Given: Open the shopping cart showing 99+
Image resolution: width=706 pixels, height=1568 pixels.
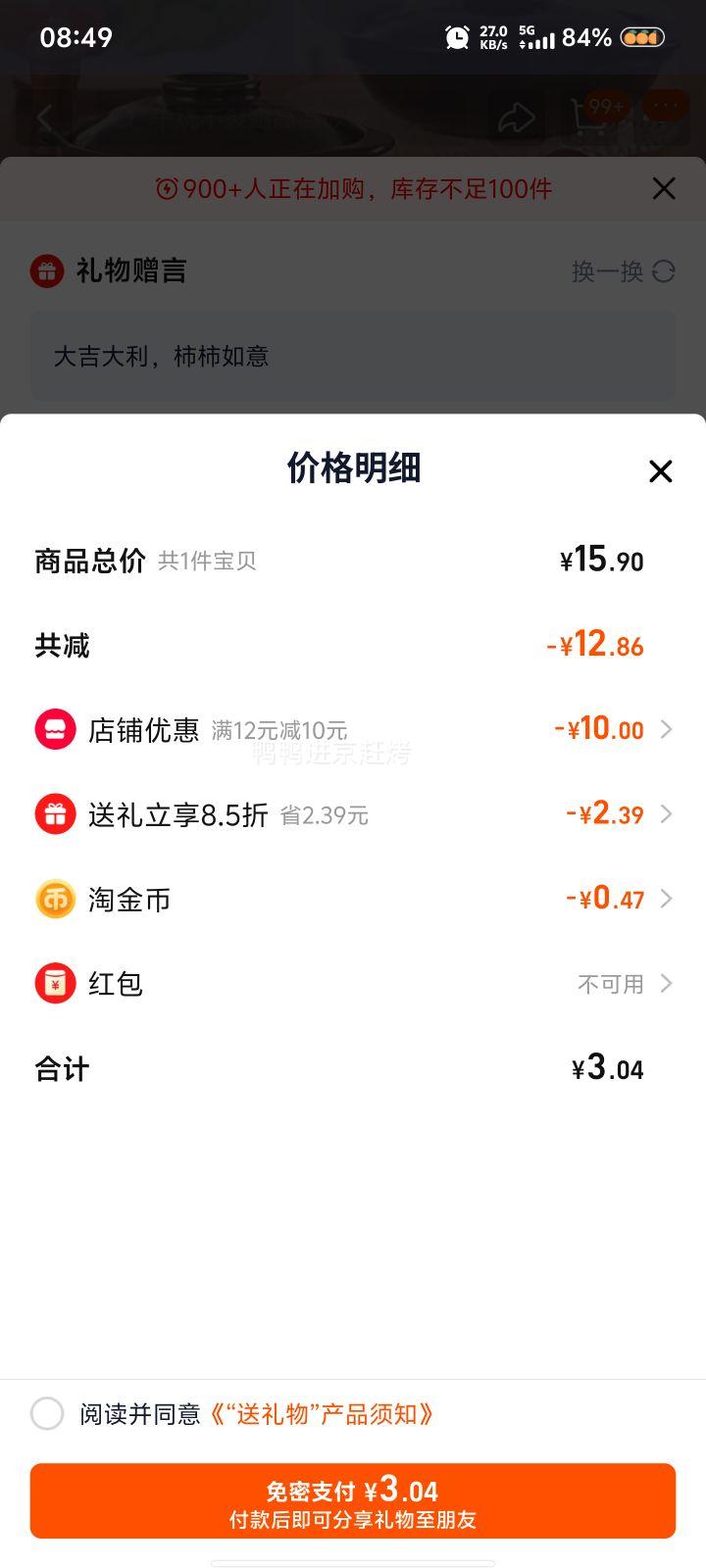Looking at the screenshot, I should [587, 116].
